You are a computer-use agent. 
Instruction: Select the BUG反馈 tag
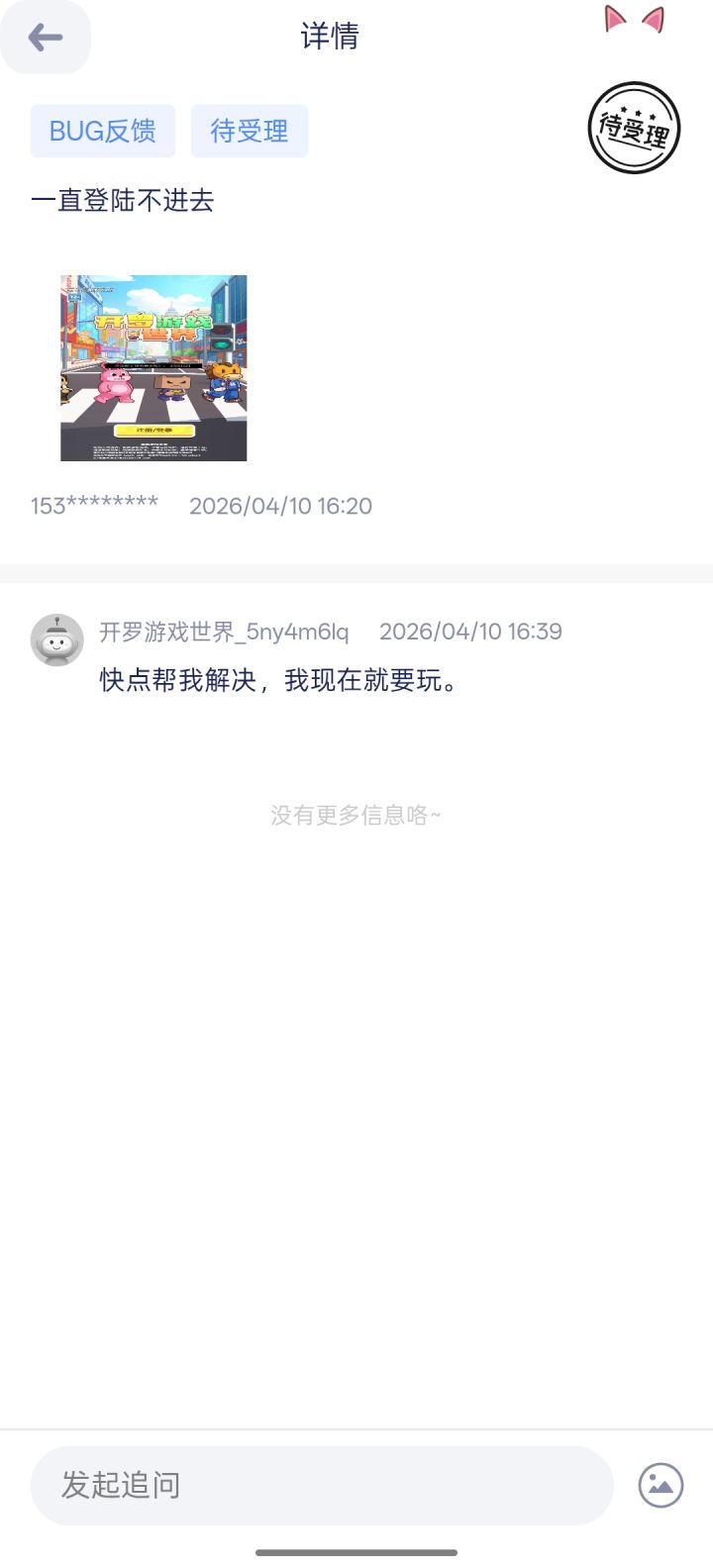(102, 130)
